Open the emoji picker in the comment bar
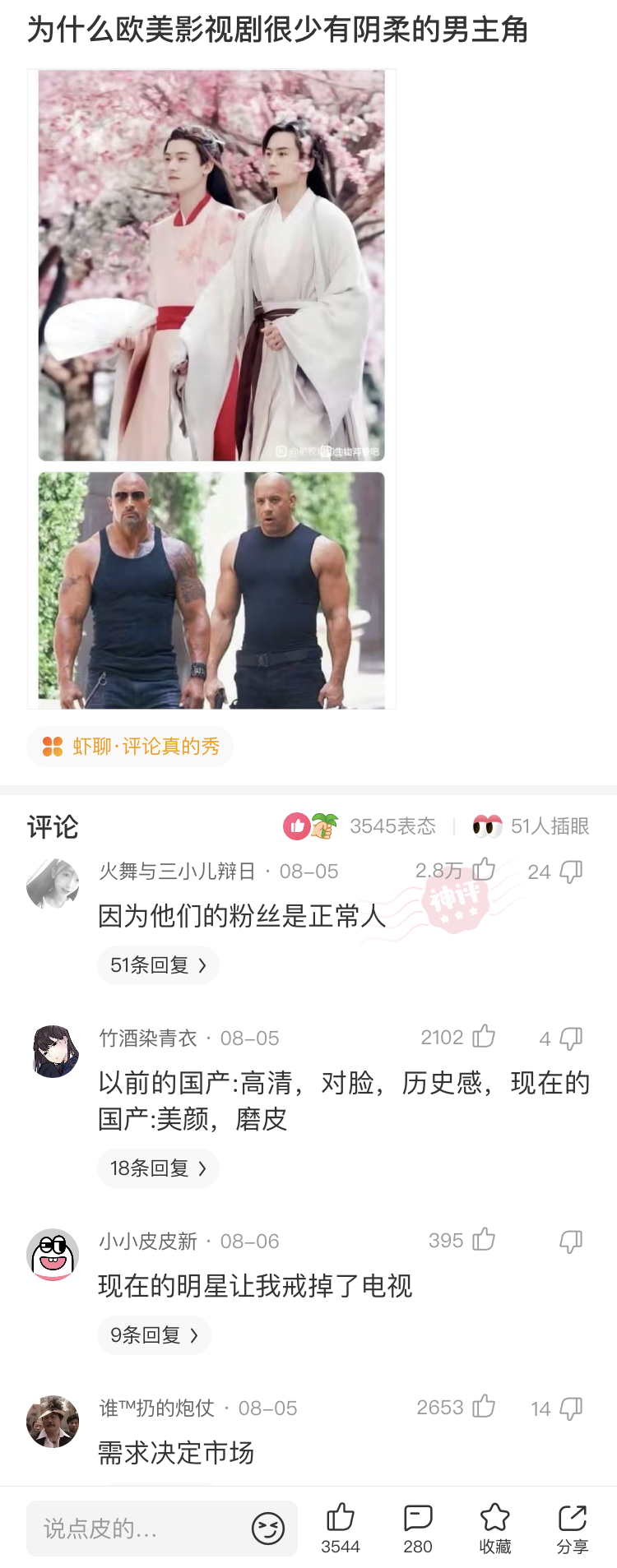 (268, 1528)
